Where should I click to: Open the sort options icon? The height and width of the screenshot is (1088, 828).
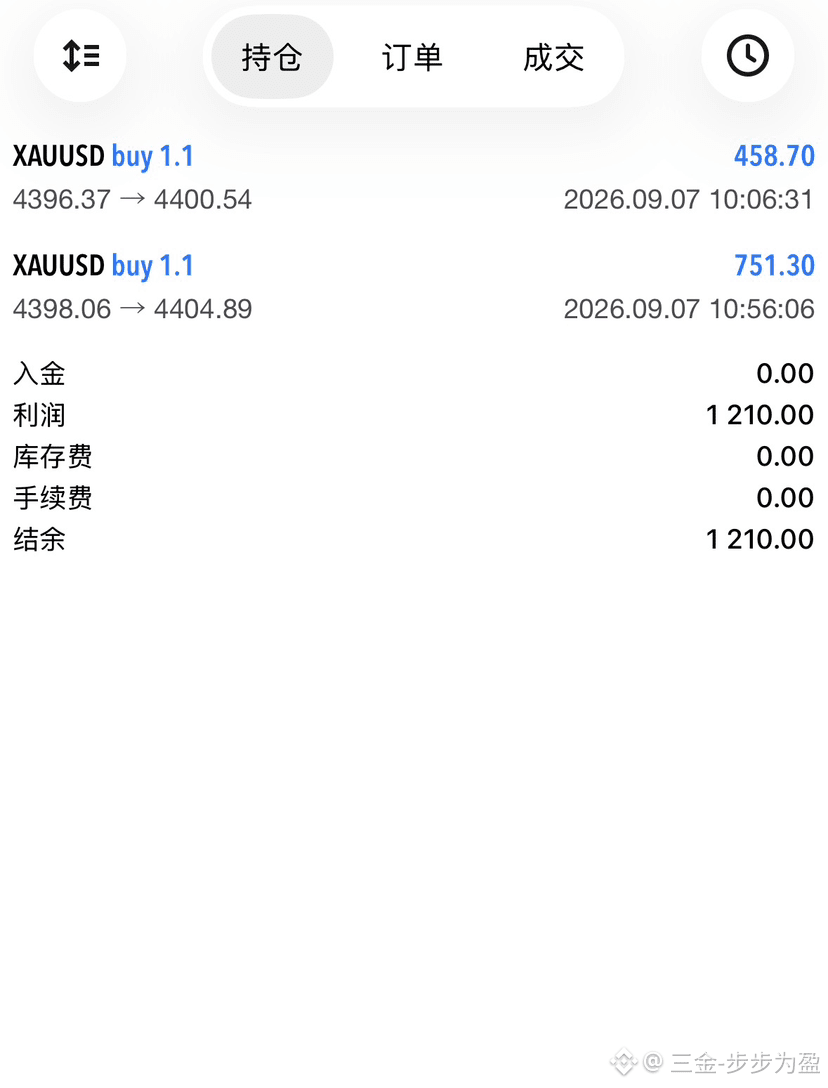pos(81,56)
